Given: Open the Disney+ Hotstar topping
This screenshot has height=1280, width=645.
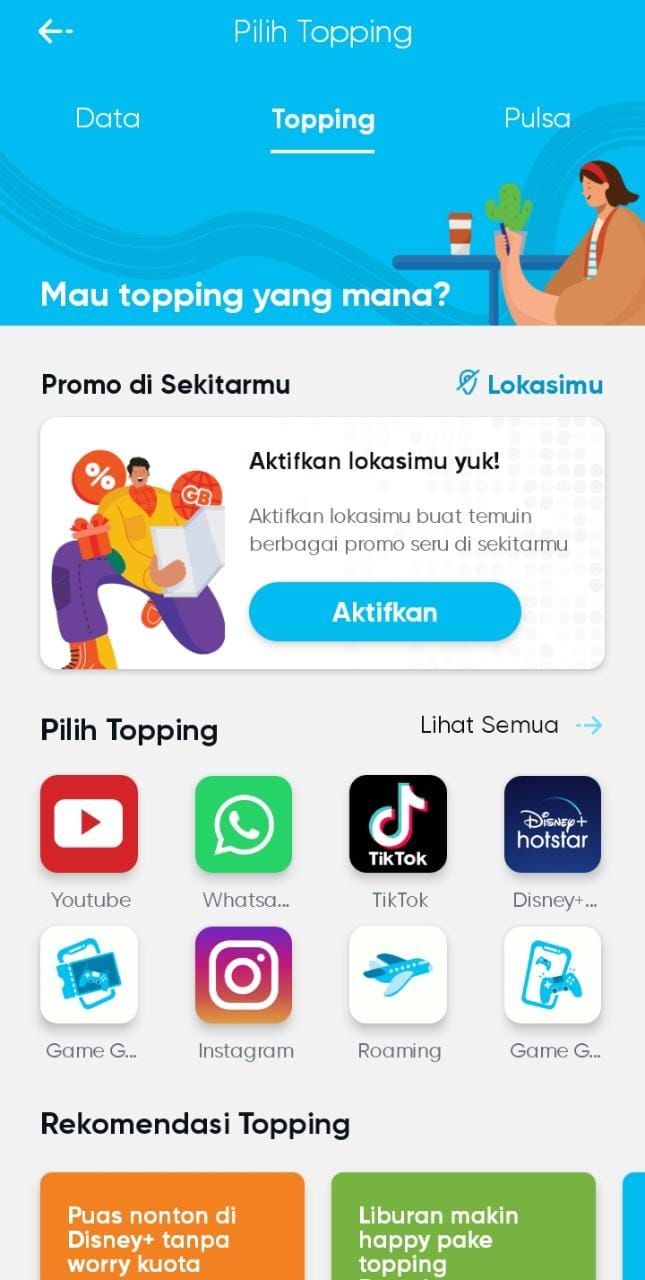Looking at the screenshot, I should (x=552, y=824).
